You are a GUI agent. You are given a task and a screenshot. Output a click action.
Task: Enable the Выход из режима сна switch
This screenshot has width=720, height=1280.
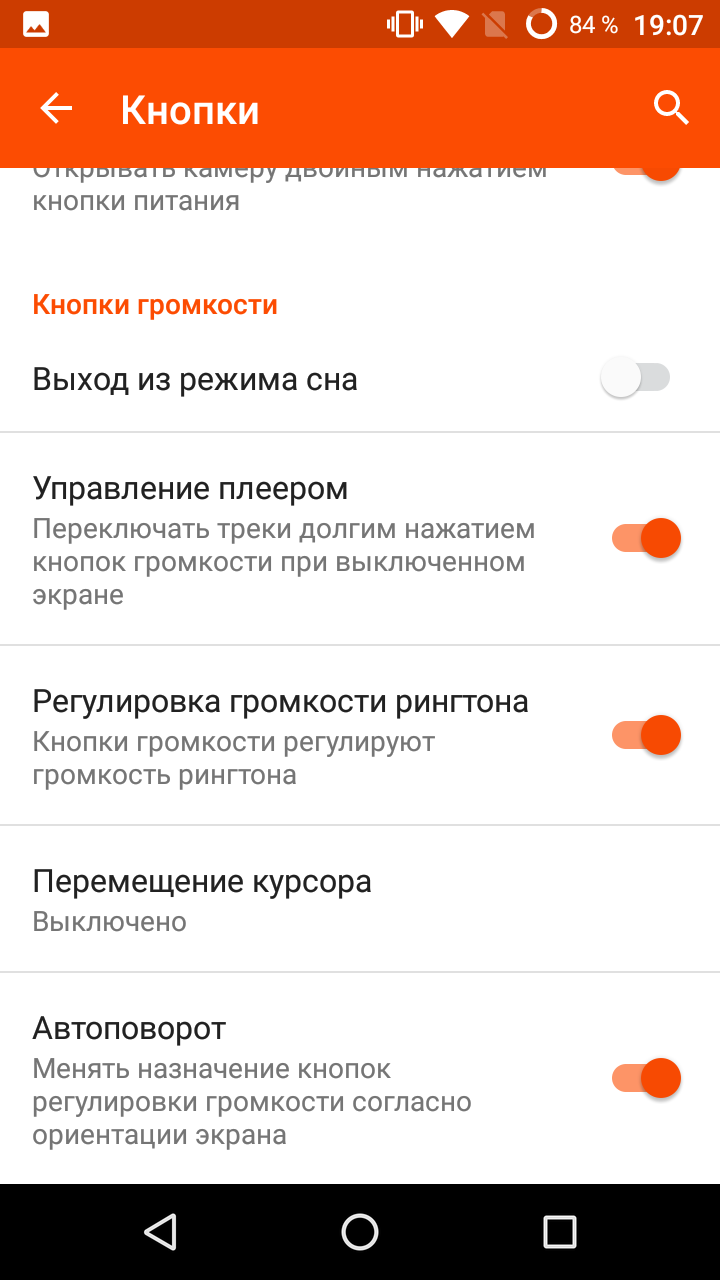(x=636, y=378)
